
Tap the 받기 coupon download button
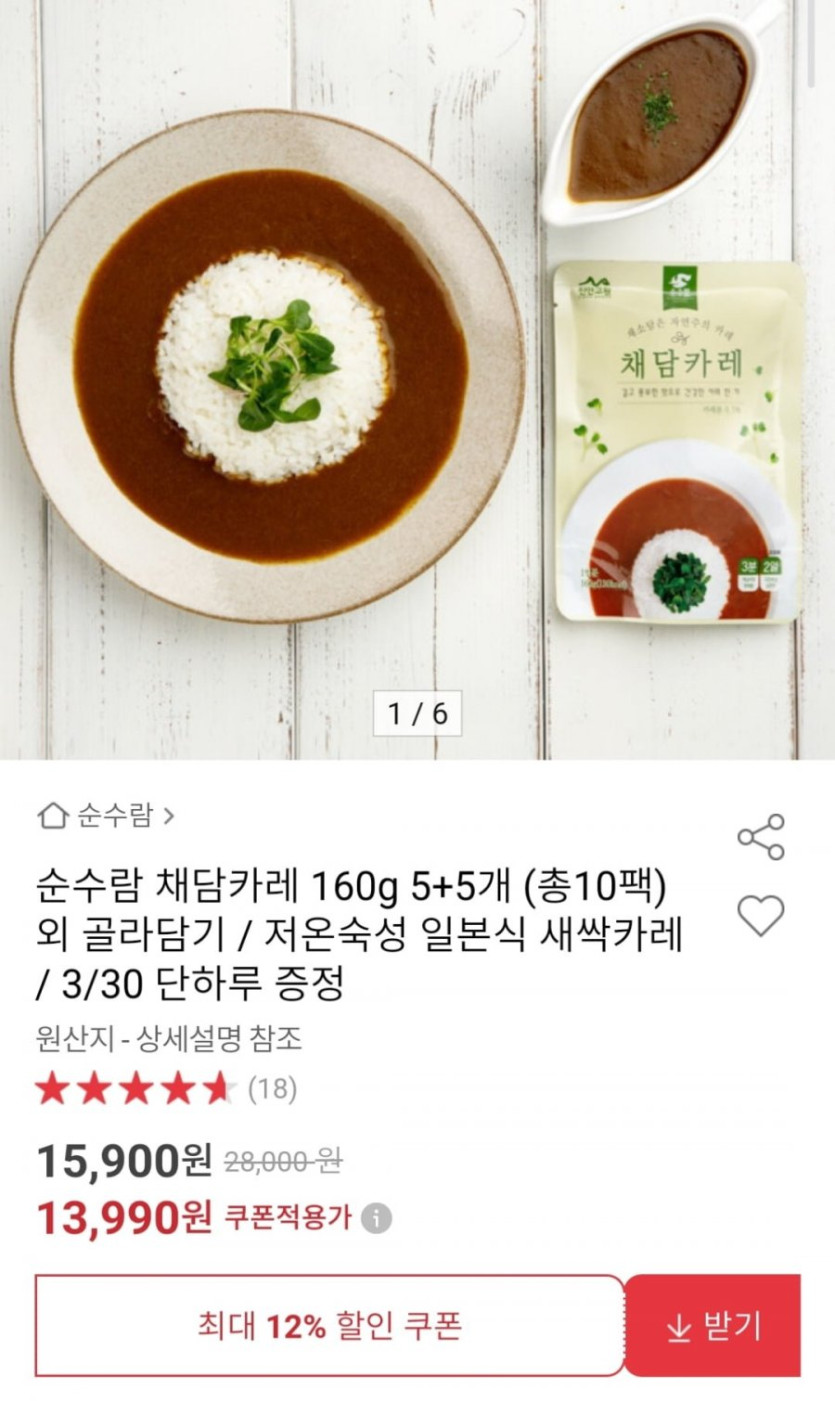[713, 1326]
